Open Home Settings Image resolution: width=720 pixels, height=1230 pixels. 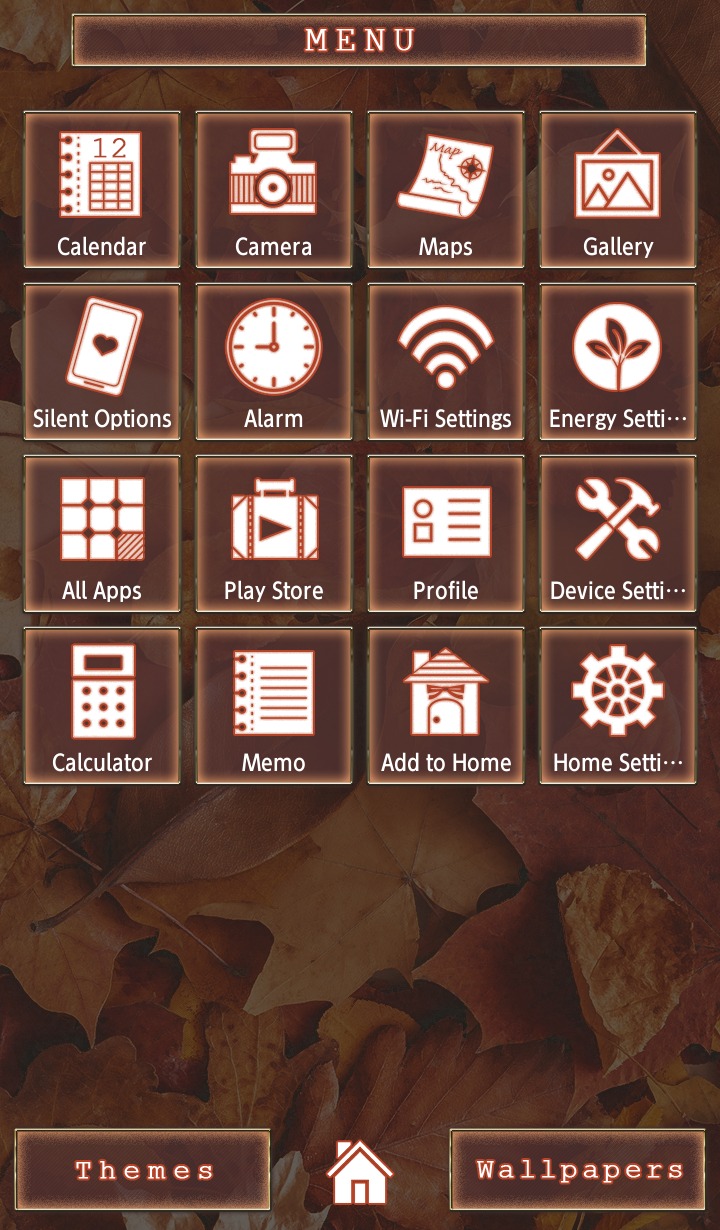coord(618,706)
